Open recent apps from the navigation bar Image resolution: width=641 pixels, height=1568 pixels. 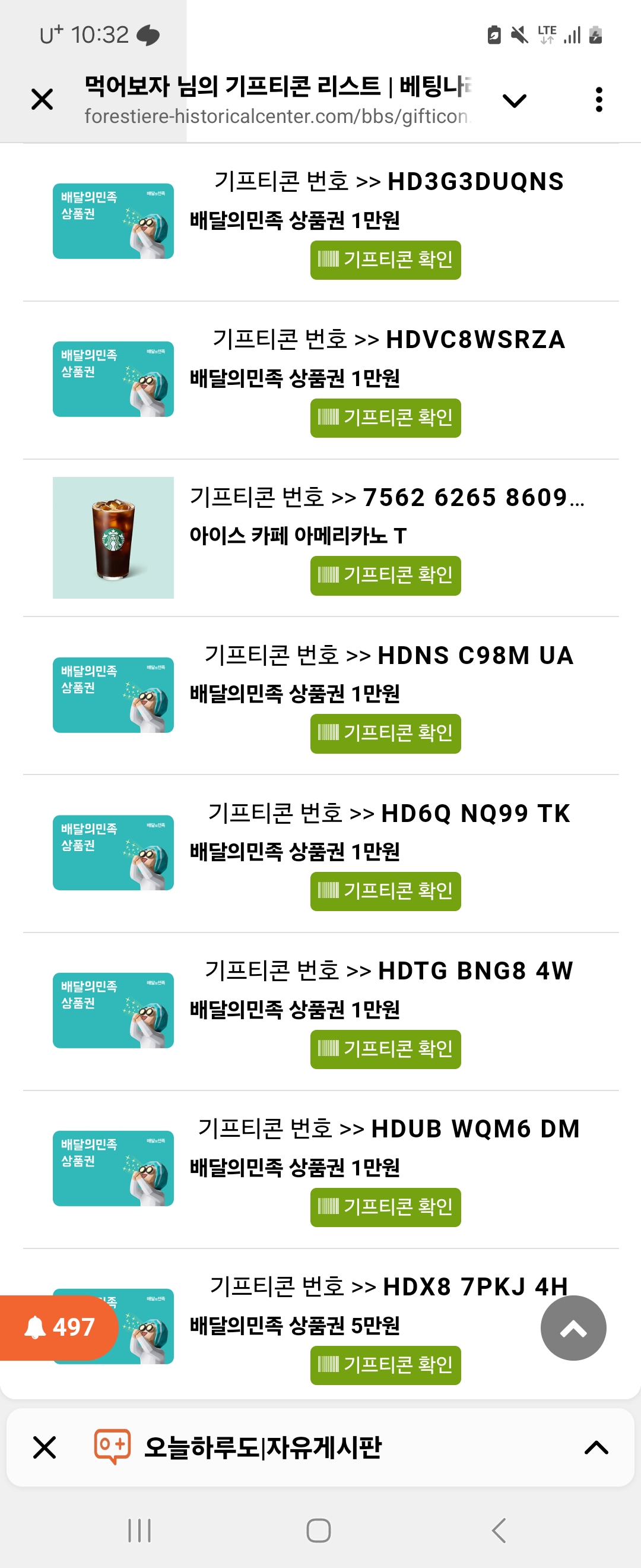(139, 1530)
